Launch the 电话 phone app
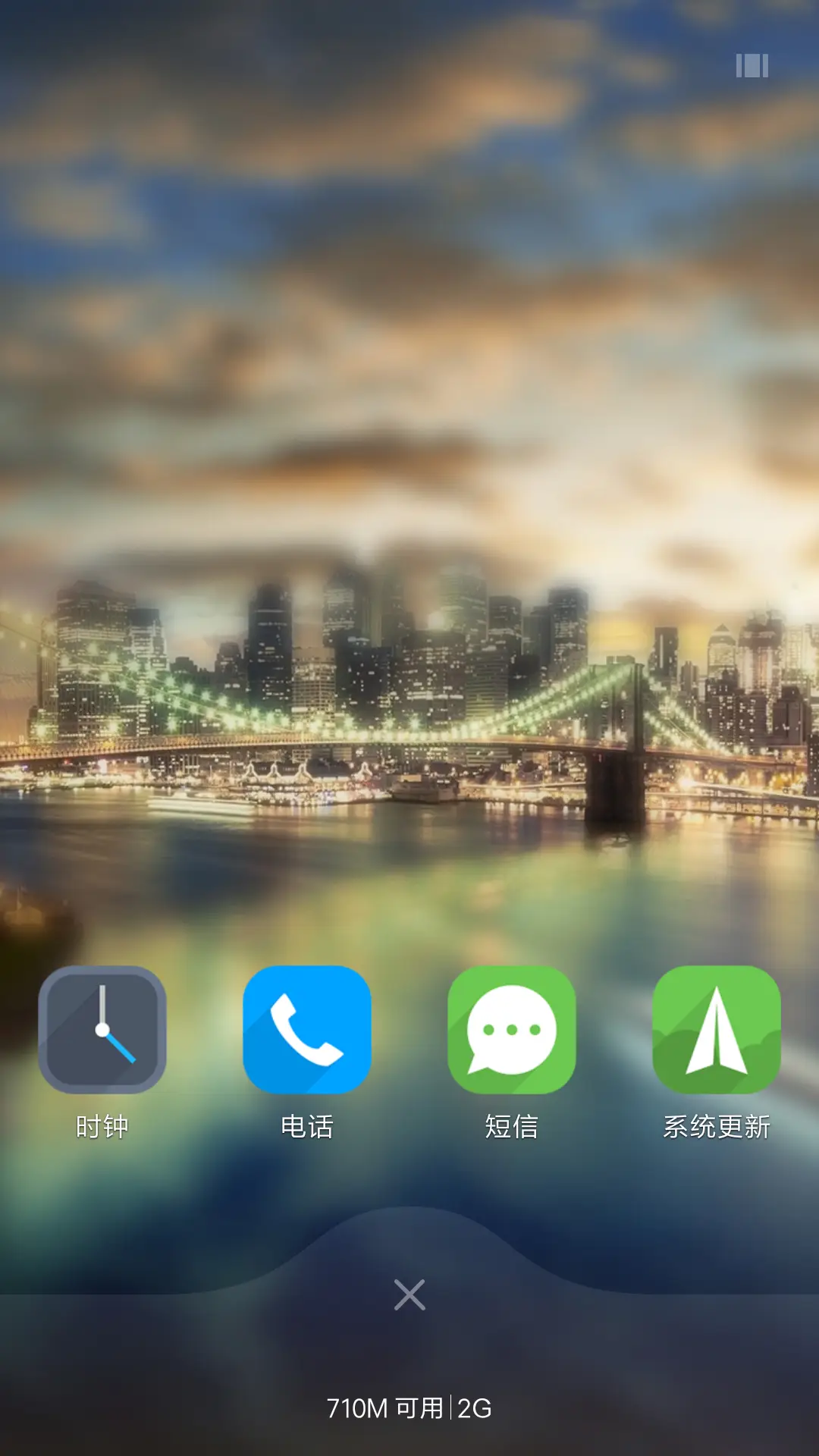This screenshot has width=819, height=1456. coord(307,1029)
